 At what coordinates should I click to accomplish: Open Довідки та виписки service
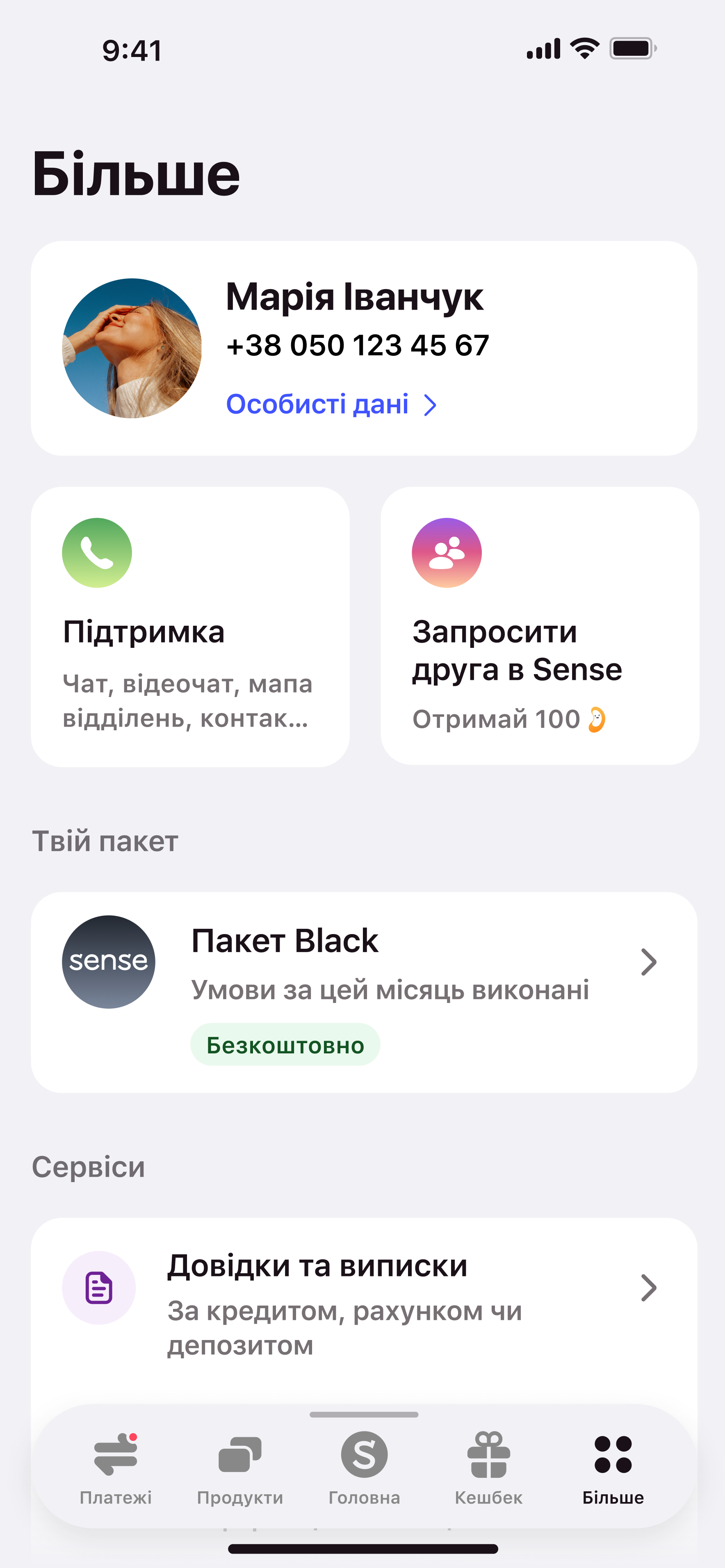point(364,1303)
